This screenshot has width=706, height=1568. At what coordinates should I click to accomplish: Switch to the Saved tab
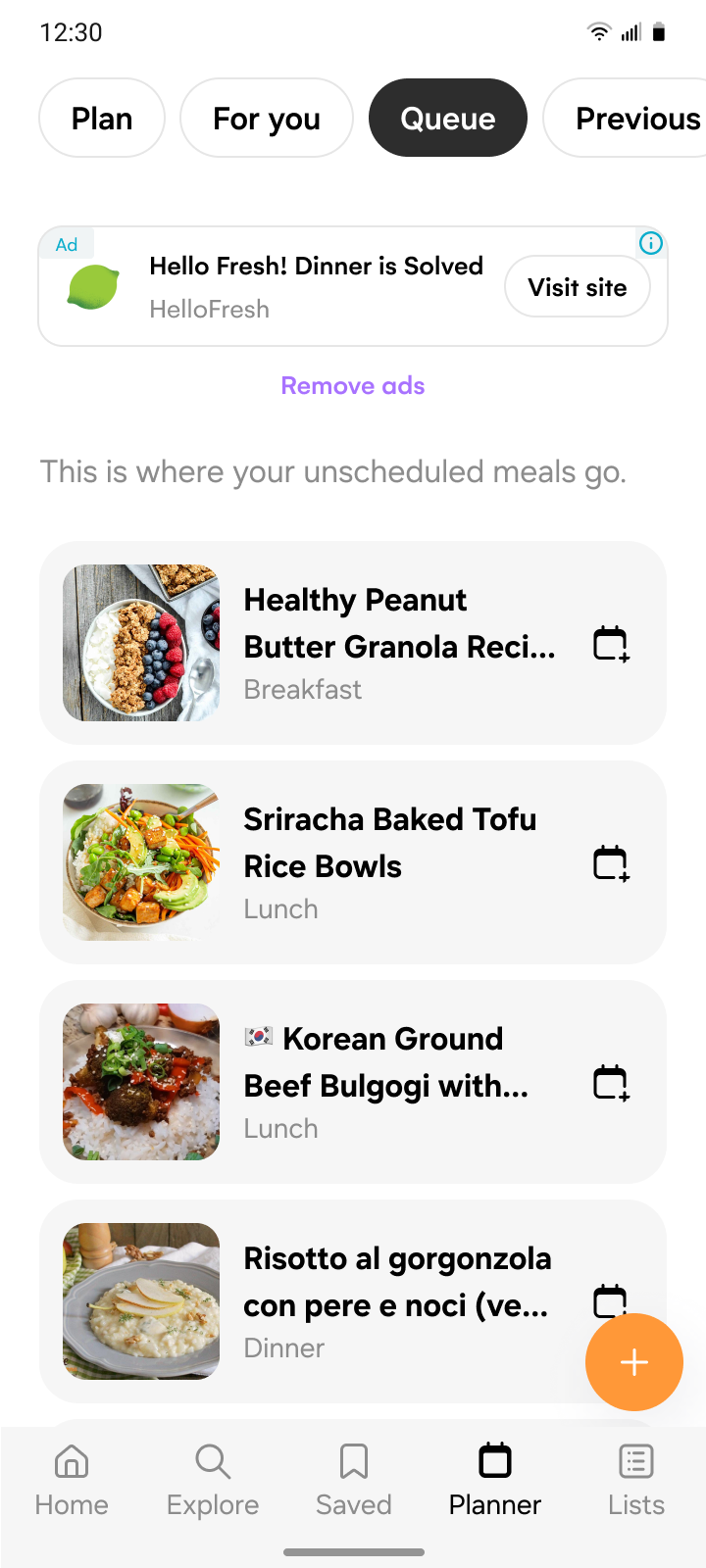click(x=354, y=1478)
